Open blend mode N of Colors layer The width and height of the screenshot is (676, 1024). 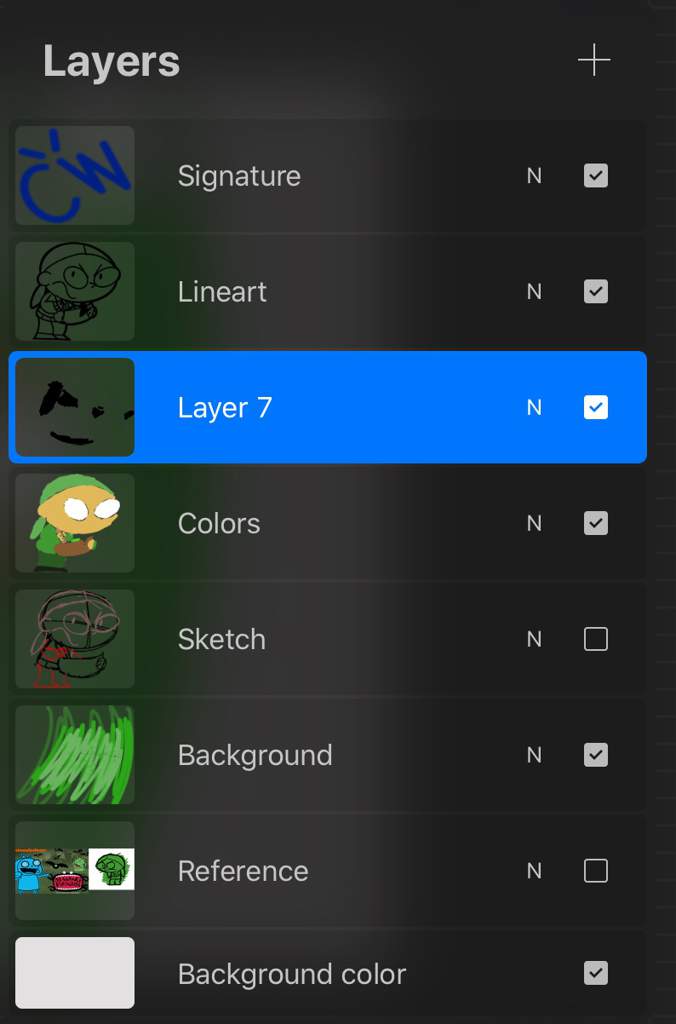click(534, 523)
